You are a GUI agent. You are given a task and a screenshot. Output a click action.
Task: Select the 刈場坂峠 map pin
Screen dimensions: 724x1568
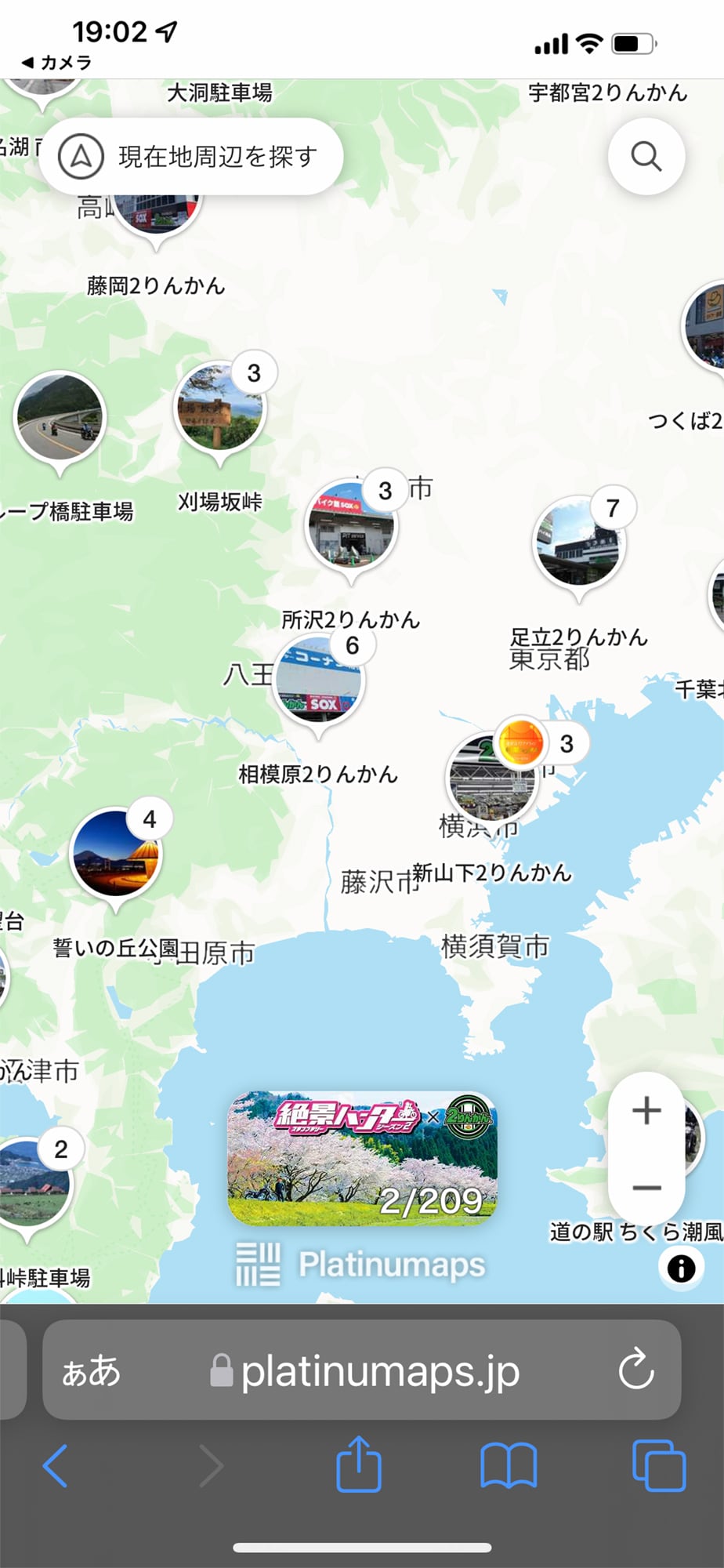(220, 410)
